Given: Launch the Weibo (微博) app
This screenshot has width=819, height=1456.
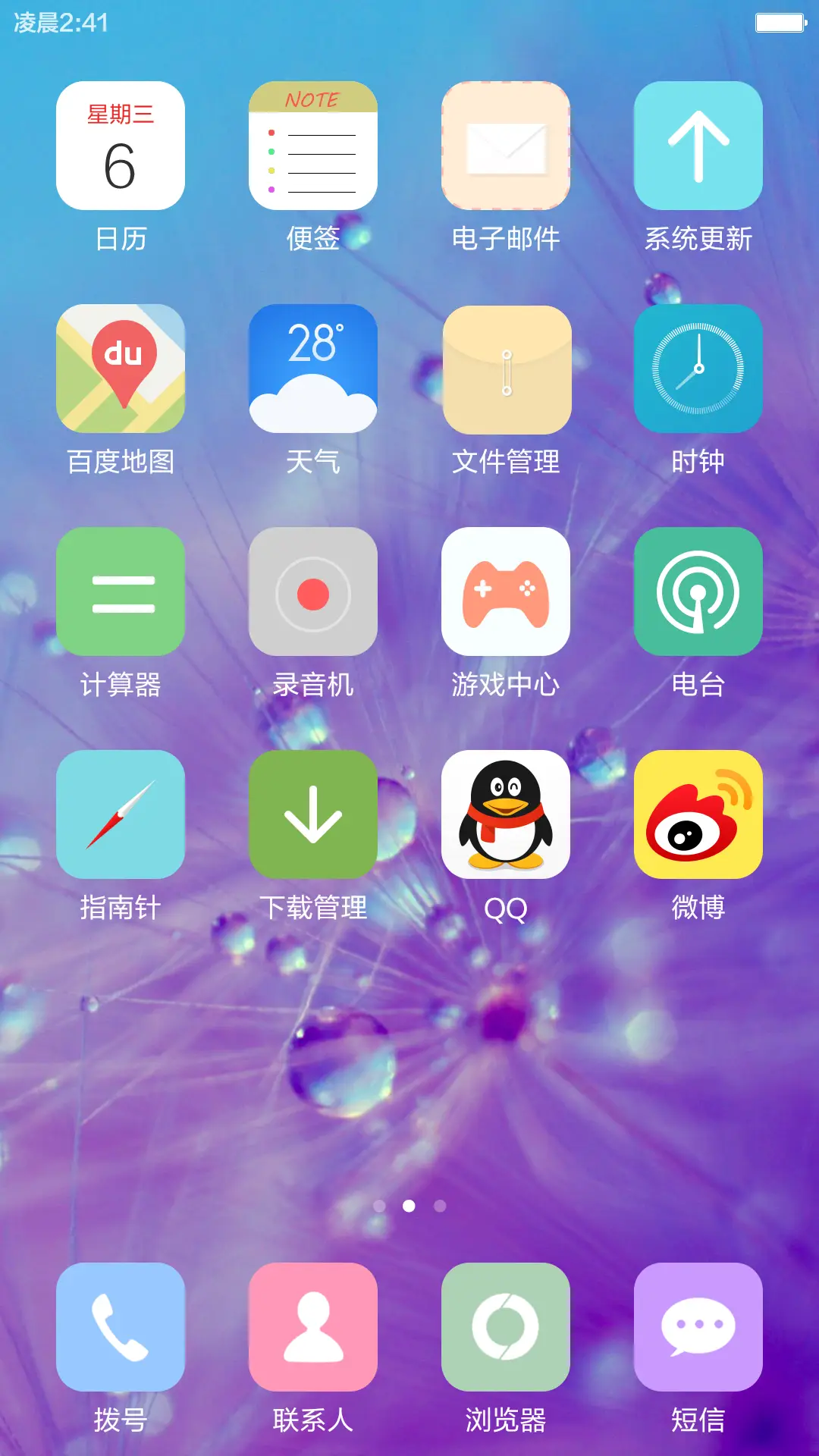Looking at the screenshot, I should pos(698,816).
